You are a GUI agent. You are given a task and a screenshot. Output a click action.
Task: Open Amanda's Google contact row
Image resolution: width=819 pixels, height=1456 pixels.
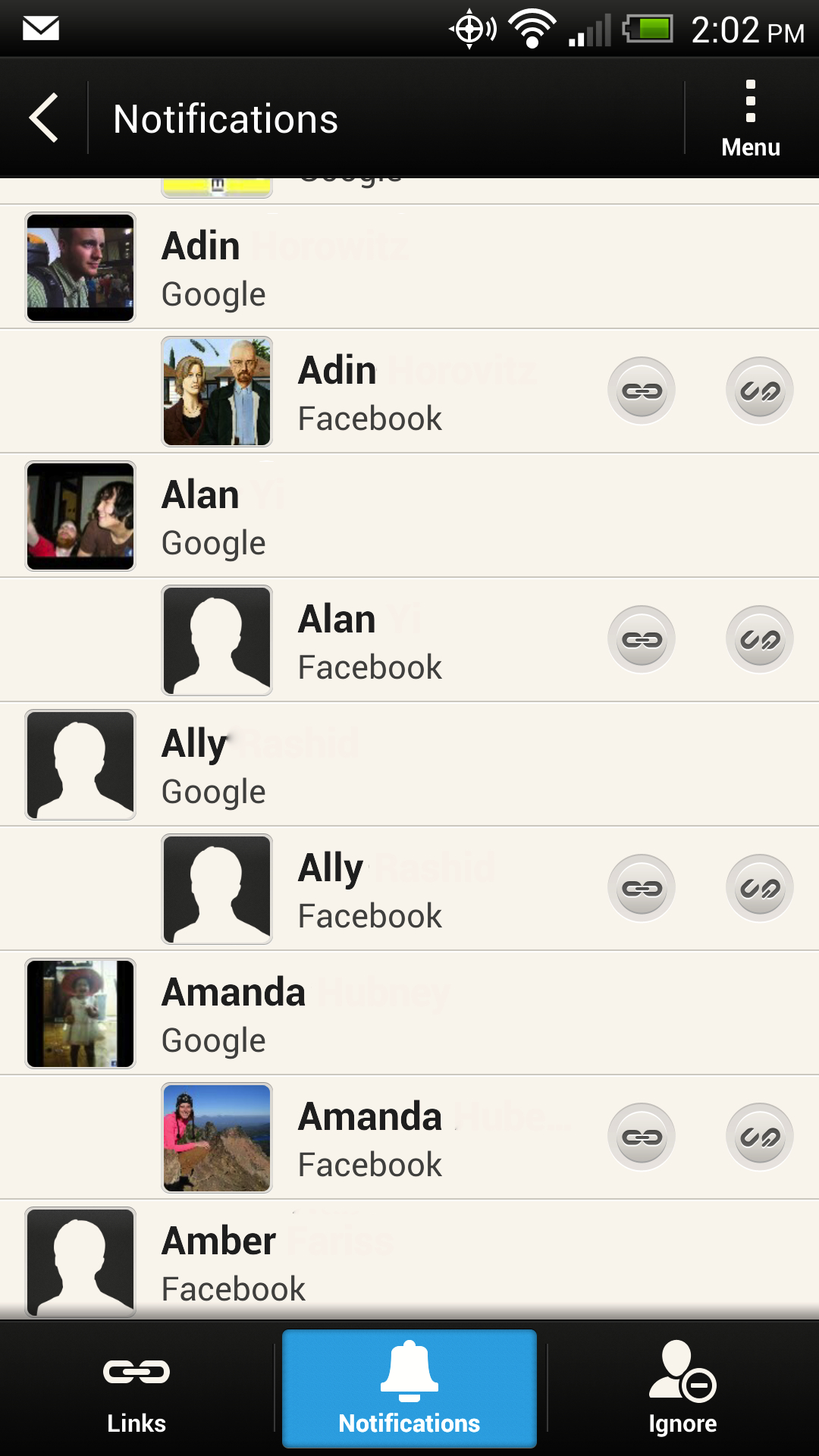point(409,1013)
